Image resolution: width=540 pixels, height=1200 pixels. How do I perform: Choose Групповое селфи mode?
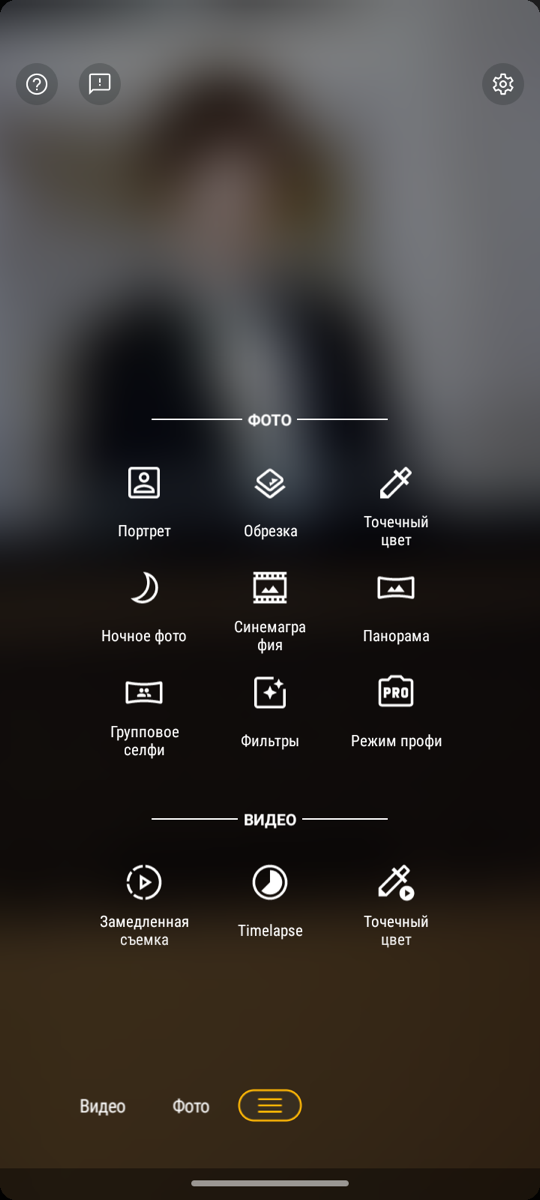point(144,716)
